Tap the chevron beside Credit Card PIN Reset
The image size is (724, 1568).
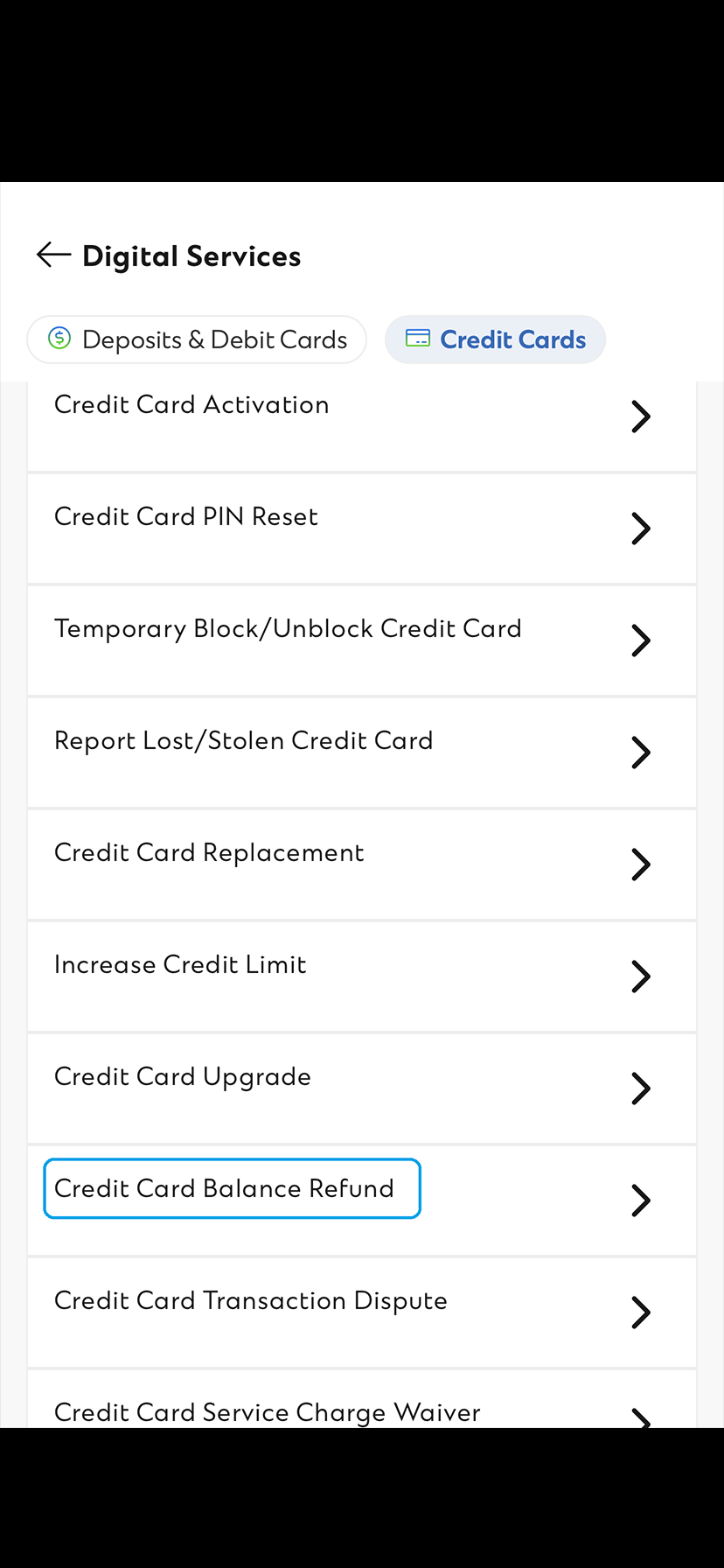point(640,528)
